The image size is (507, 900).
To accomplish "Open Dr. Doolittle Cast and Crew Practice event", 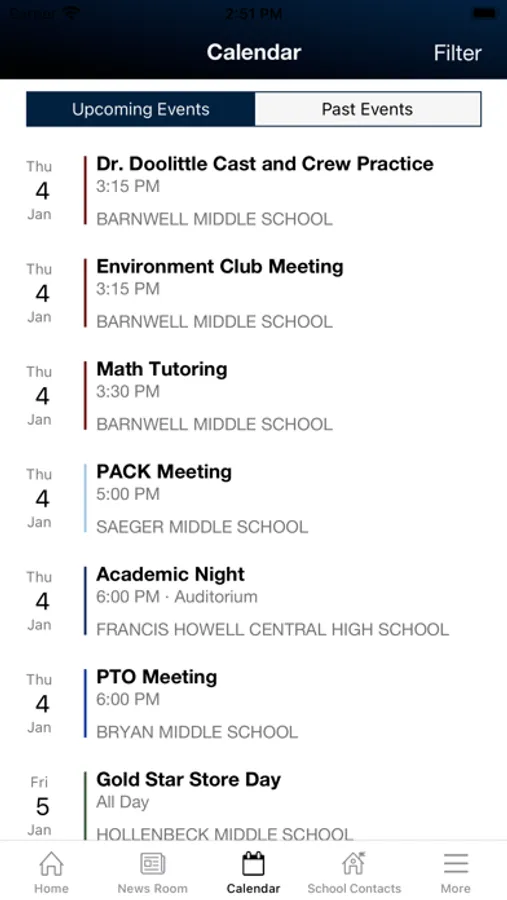I will (253, 191).
